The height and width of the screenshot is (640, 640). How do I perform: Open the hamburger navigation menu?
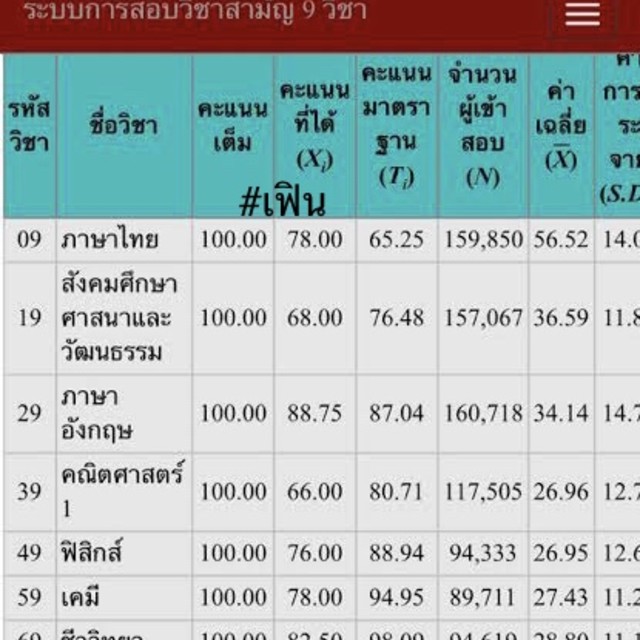582,14
